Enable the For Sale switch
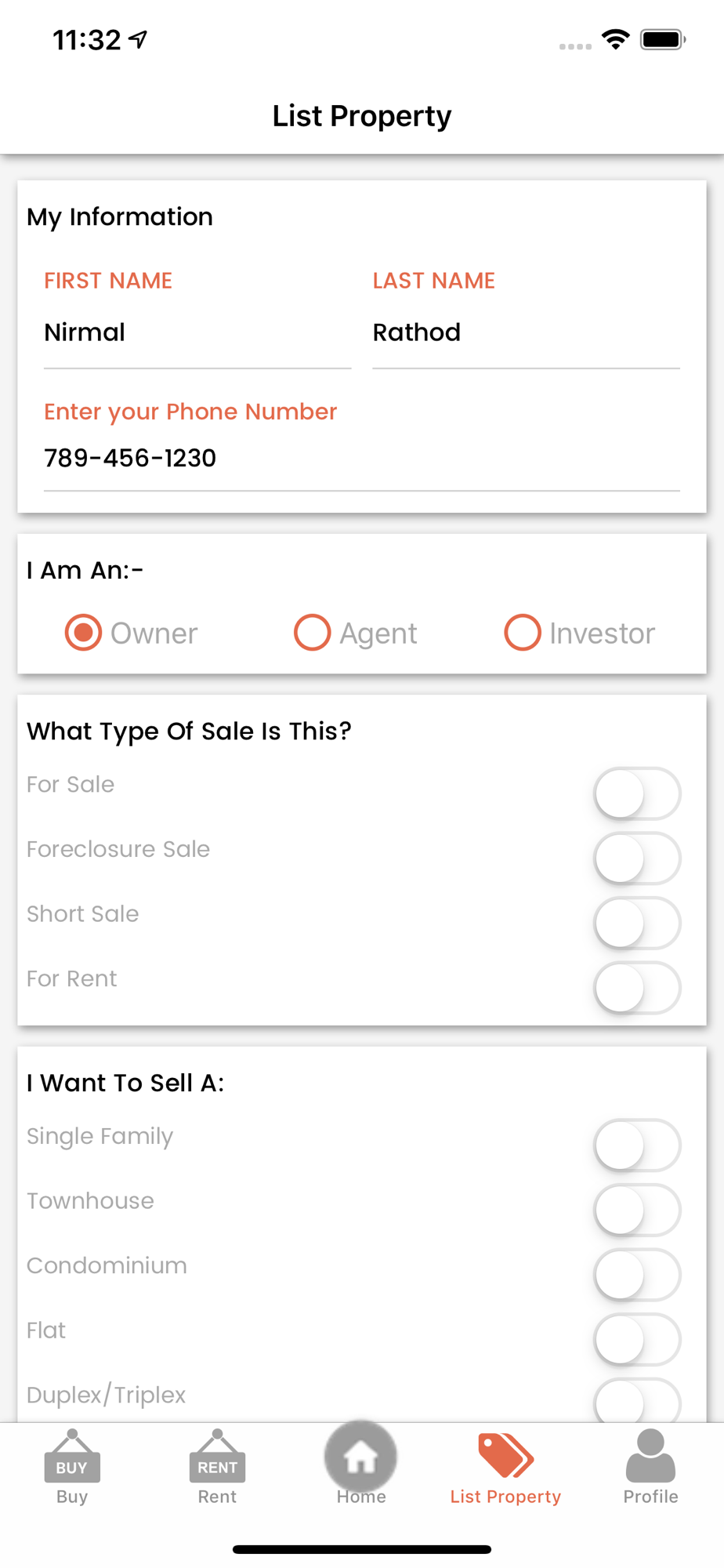 click(637, 793)
